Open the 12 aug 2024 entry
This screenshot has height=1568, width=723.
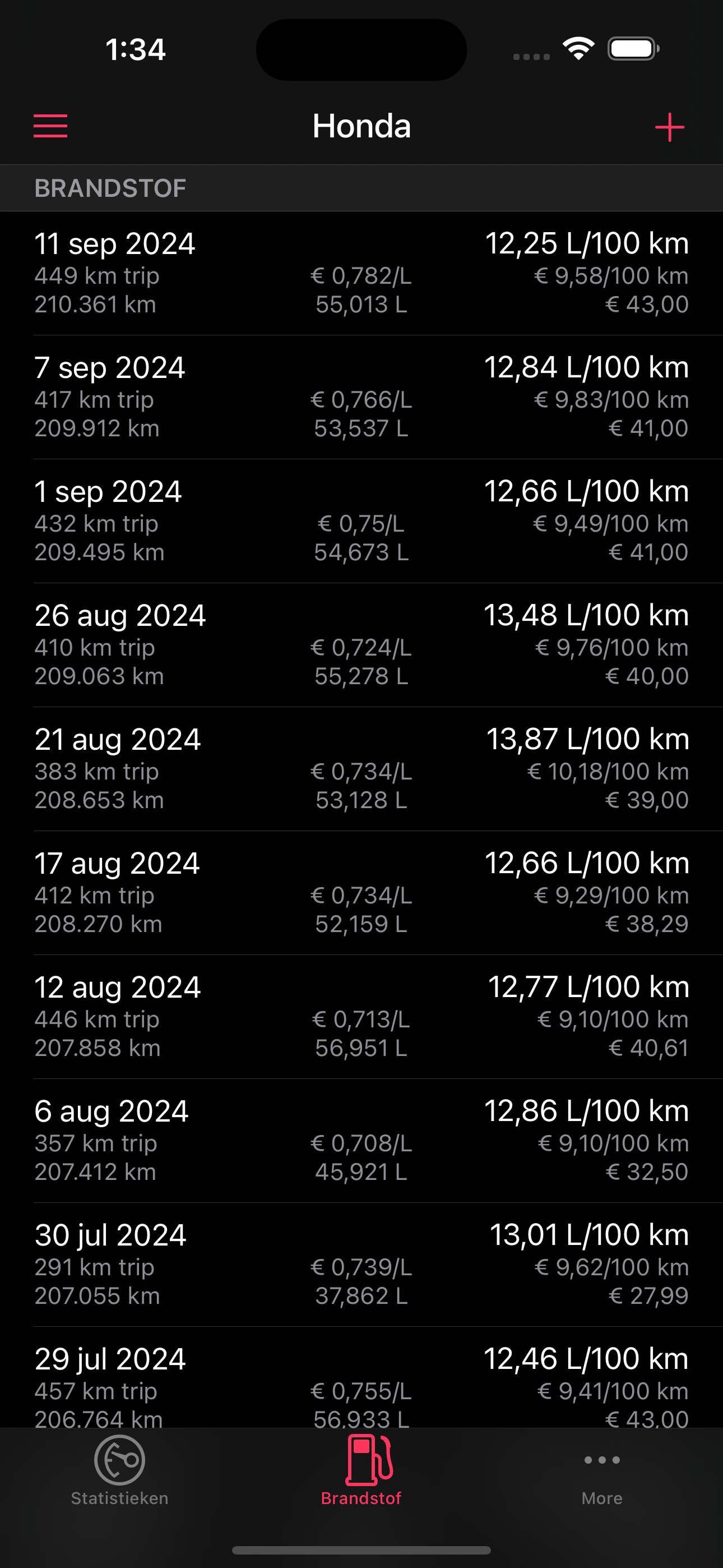[x=361, y=1017]
